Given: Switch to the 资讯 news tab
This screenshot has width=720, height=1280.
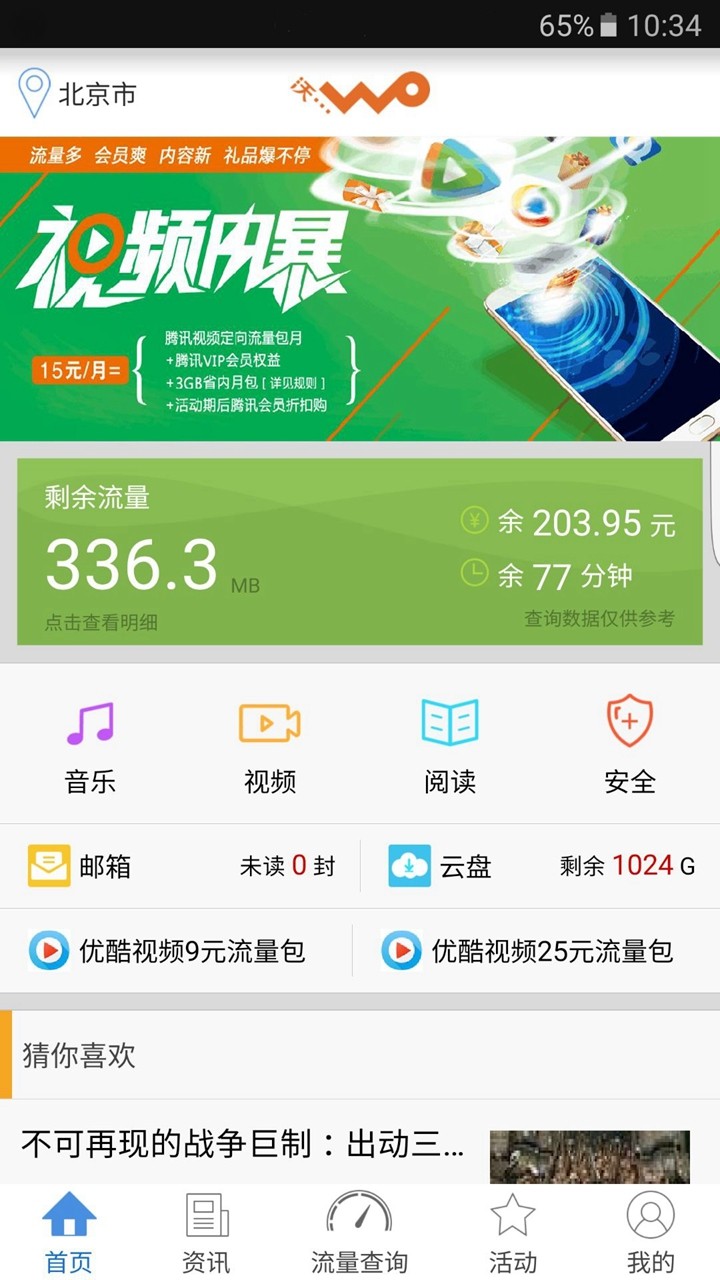Looking at the screenshot, I should pyautogui.click(x=206, y=1234).
